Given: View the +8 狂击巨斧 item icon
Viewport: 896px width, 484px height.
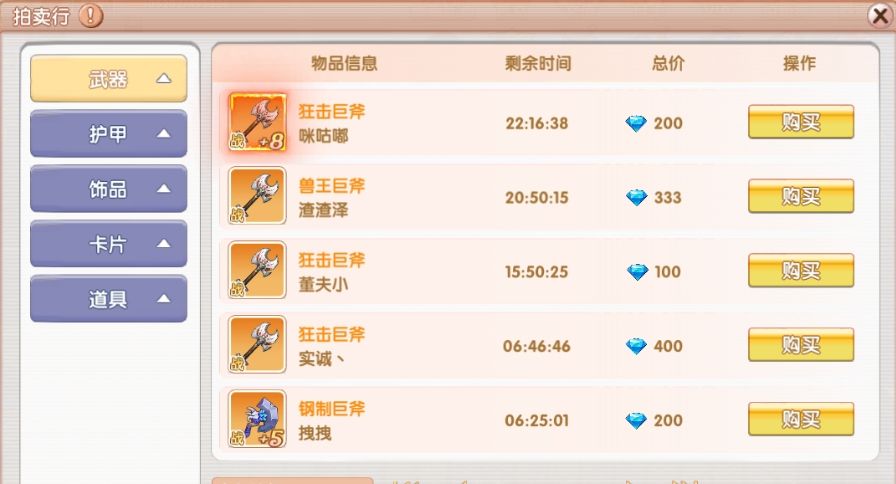Looking at the screenshot, I should [257, 123].
